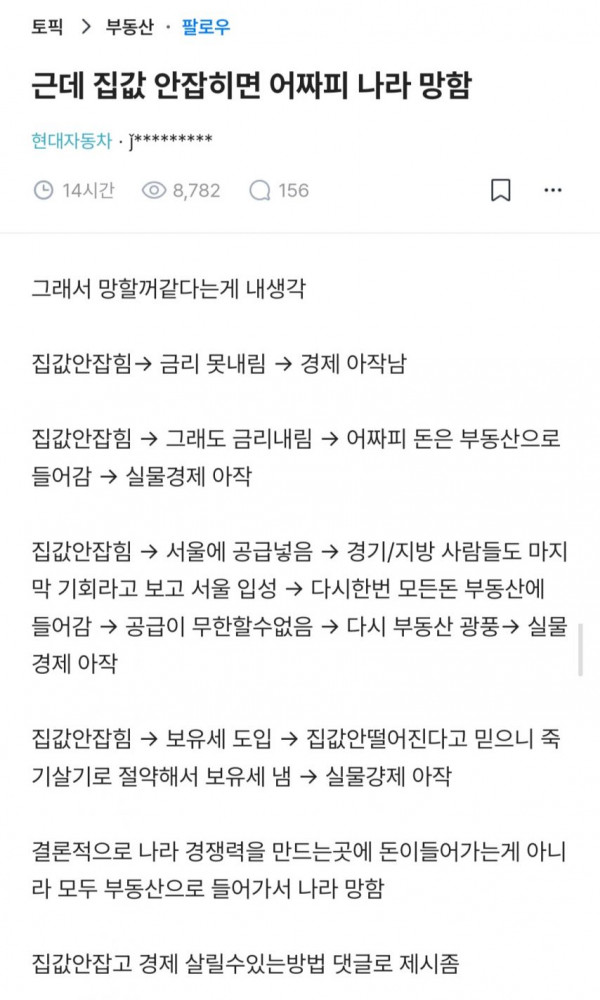600x1000 pixels.
Task: Bookmark this post
Action: (x=501, y=190)
